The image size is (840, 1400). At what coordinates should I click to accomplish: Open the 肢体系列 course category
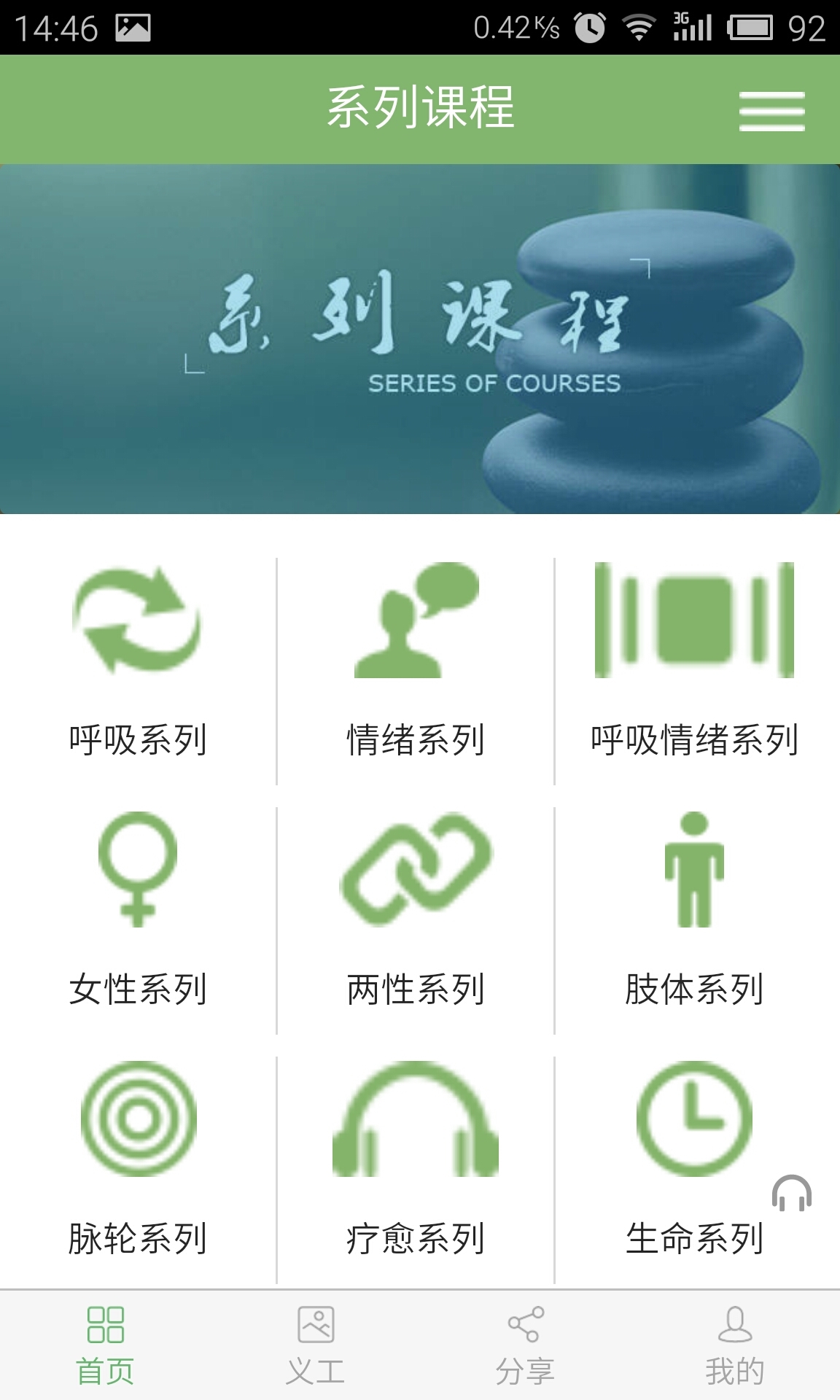(x=694, y=911)
